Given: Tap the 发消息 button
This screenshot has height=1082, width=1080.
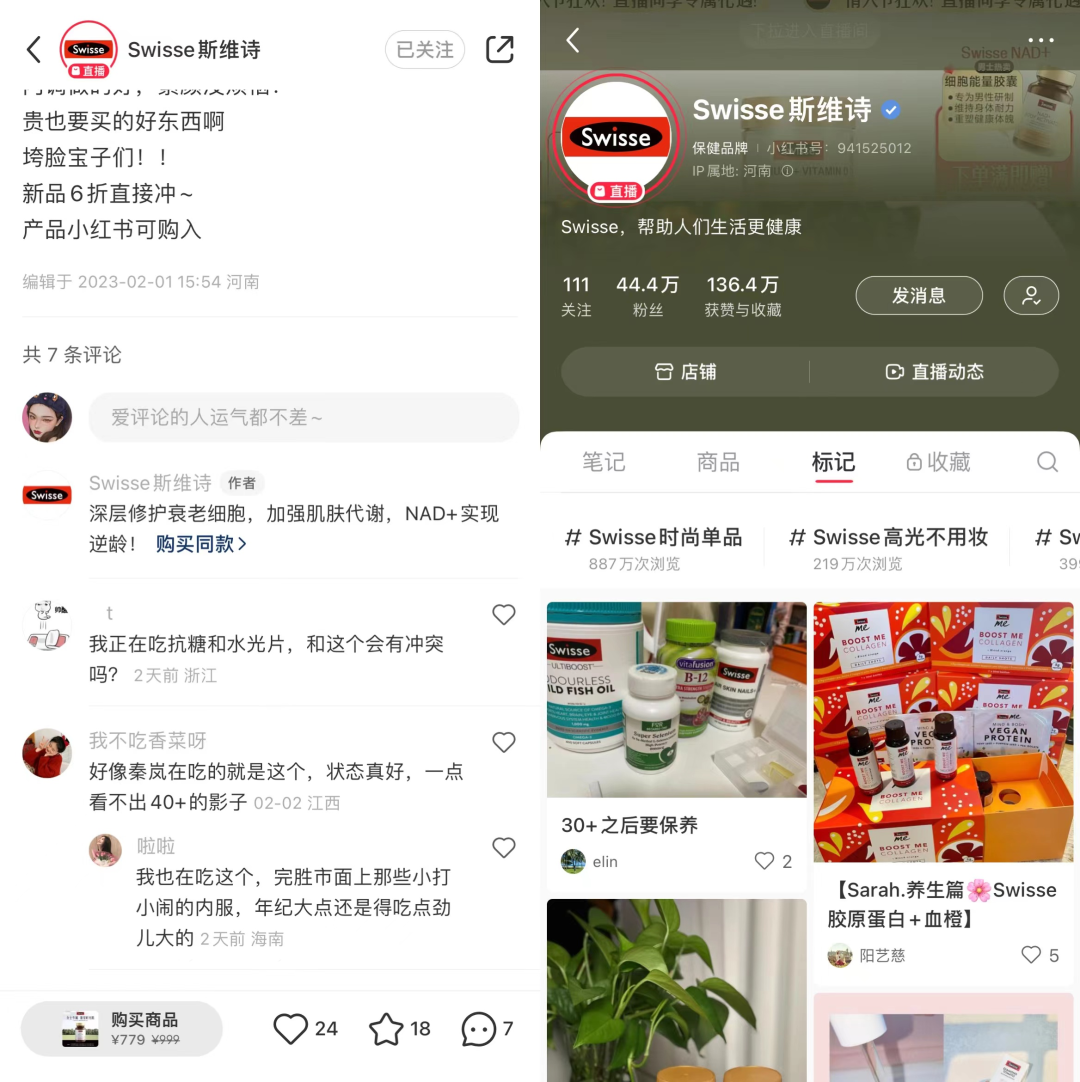Looking at the screenshot, I should (x=918, y=295).
